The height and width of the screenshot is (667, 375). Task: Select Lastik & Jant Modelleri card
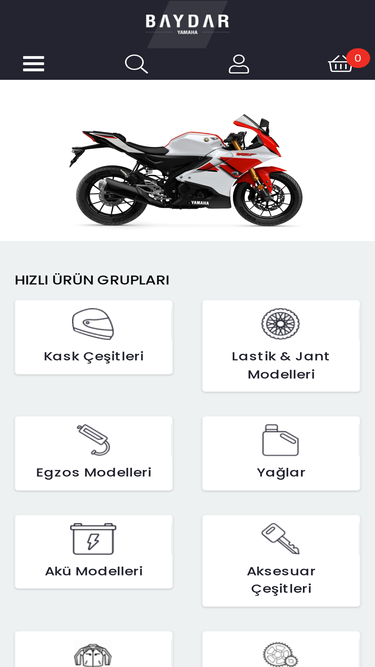[x=281, y=346]
